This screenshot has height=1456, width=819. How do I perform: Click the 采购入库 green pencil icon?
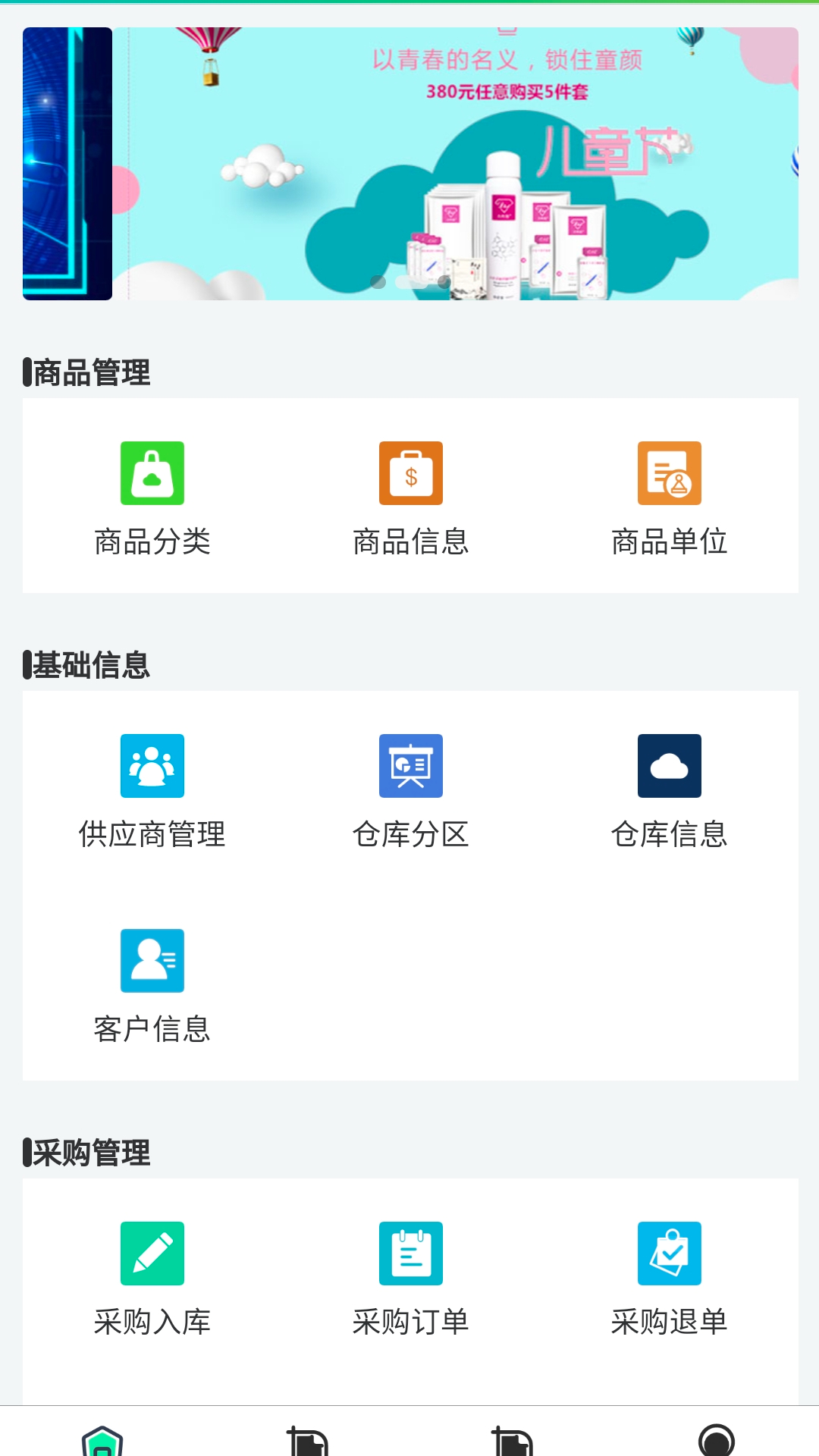pos(152,1254)
